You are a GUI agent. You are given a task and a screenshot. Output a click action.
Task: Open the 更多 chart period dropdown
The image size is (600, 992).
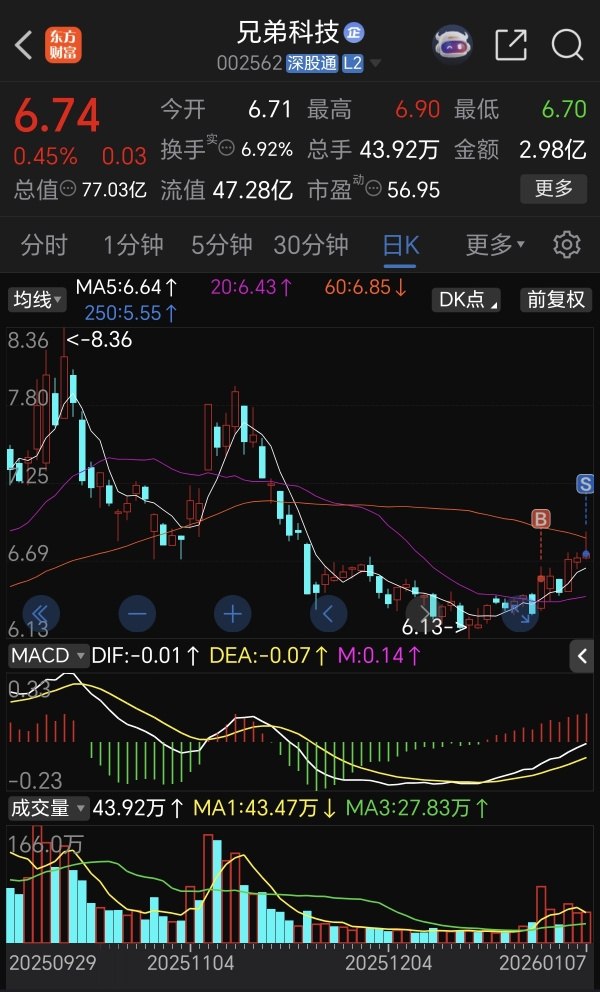tap(495, 245)
